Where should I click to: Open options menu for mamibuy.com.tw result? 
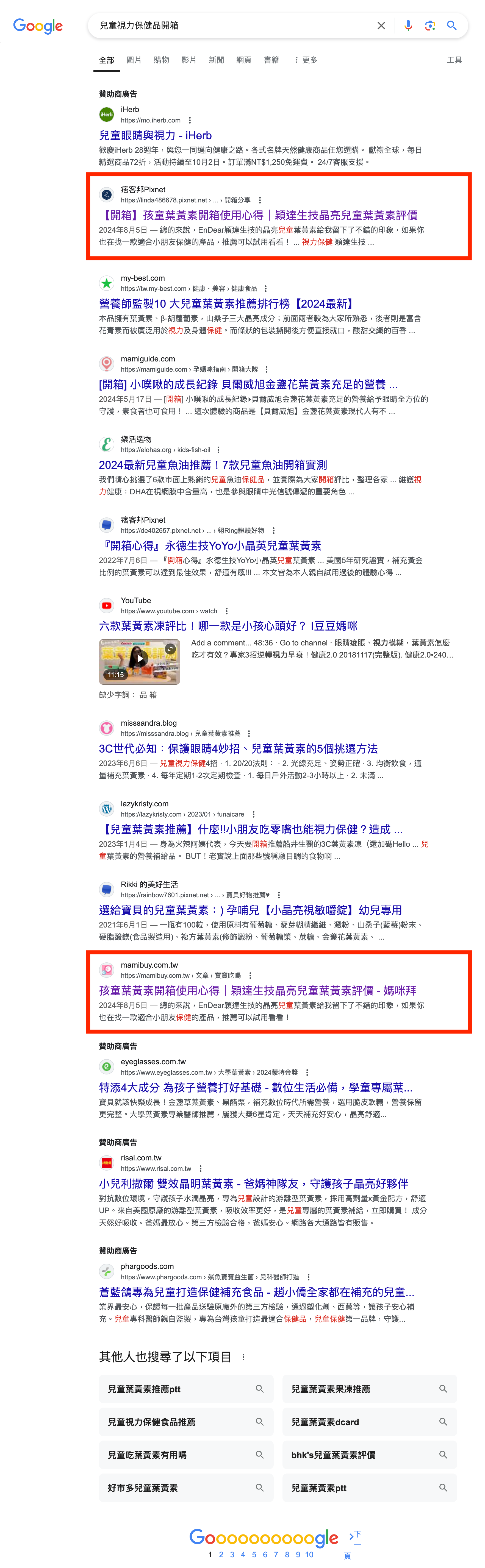(250, 975)
